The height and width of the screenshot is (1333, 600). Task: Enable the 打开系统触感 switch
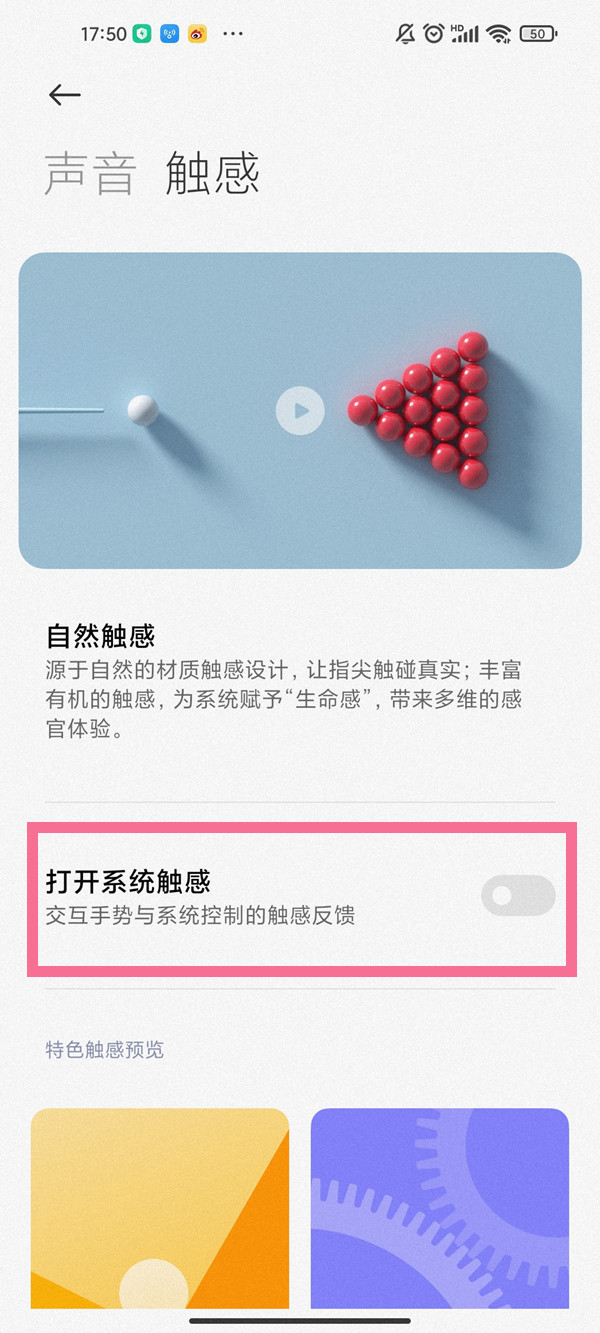pos(517,895)
